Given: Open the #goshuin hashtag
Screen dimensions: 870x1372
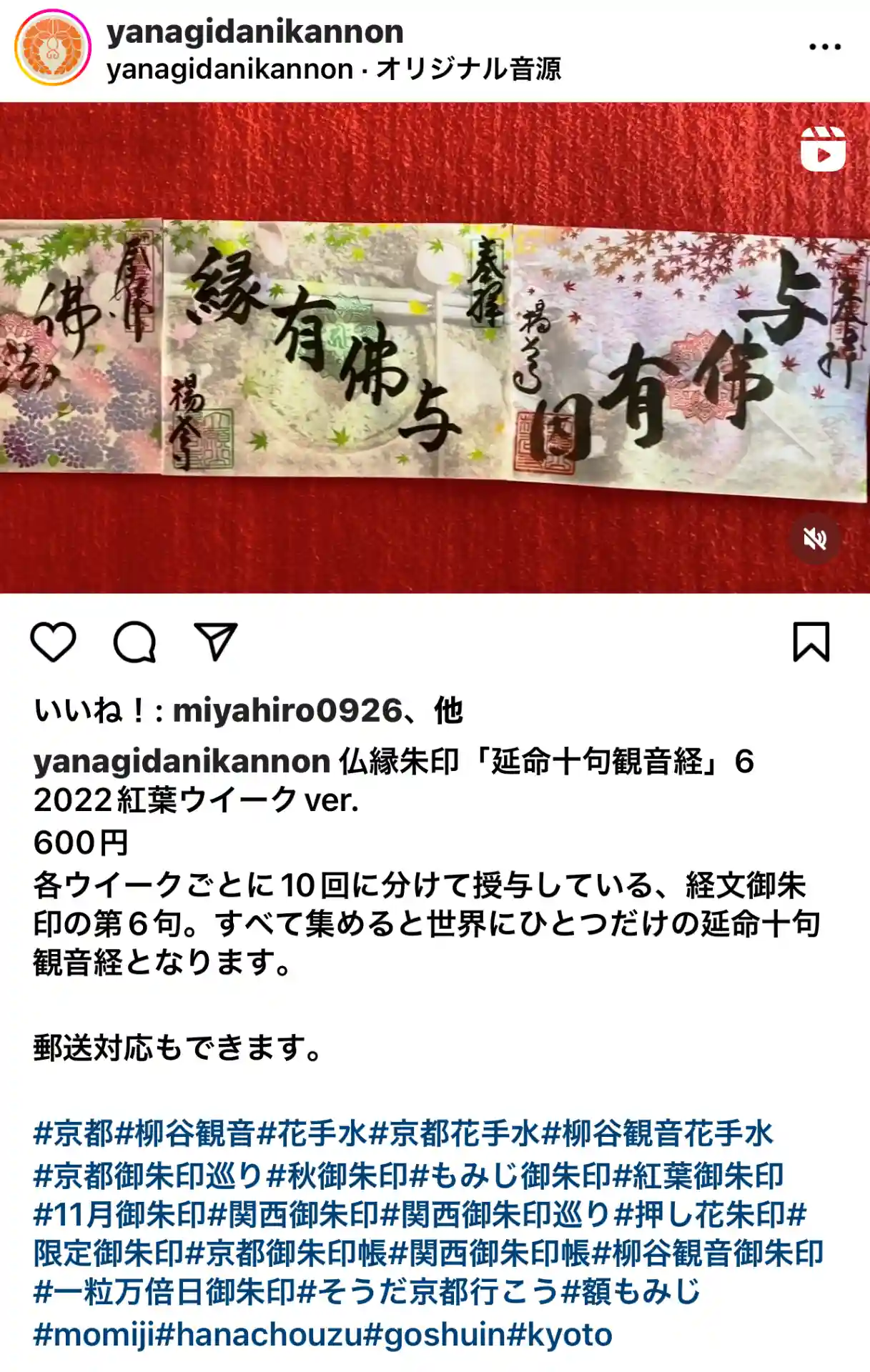Looking at the screenshot, I should 435,1334.
